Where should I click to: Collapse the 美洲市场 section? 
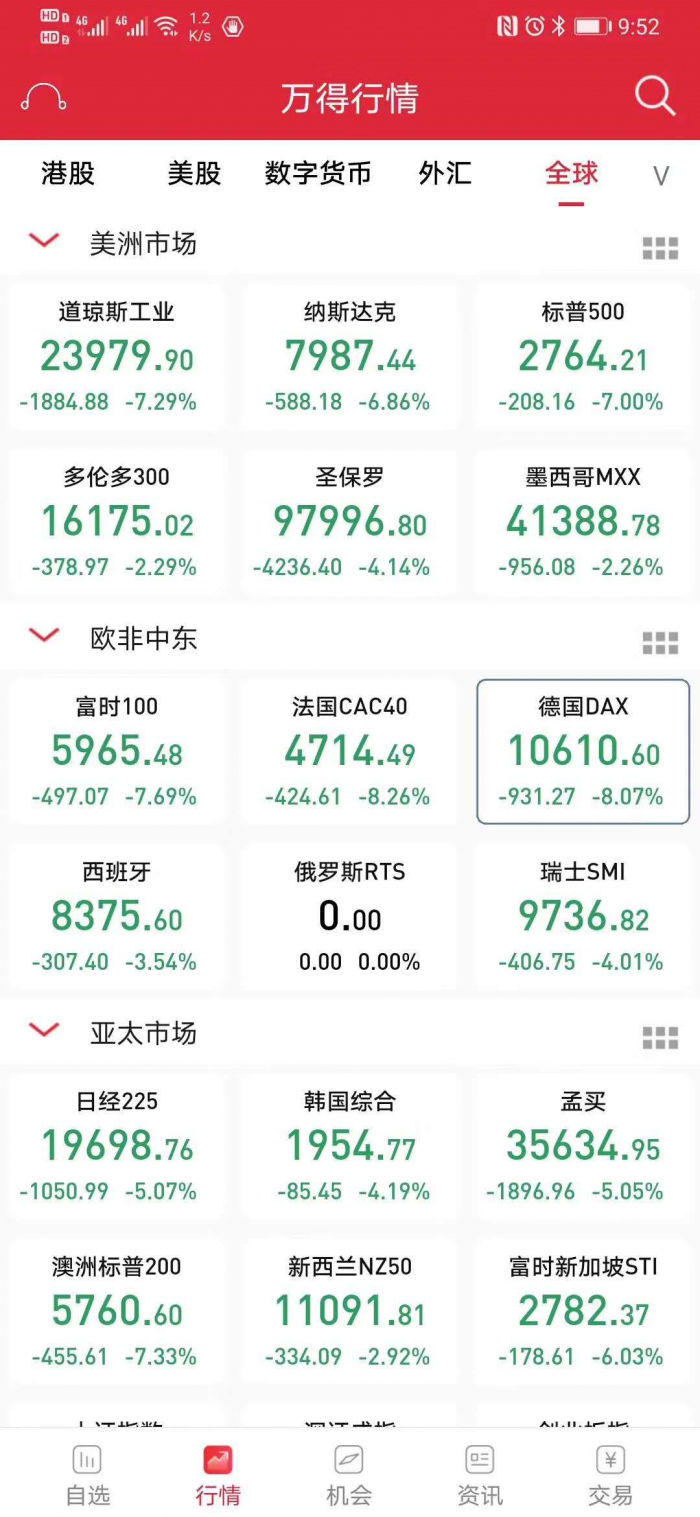click(44, 241)
